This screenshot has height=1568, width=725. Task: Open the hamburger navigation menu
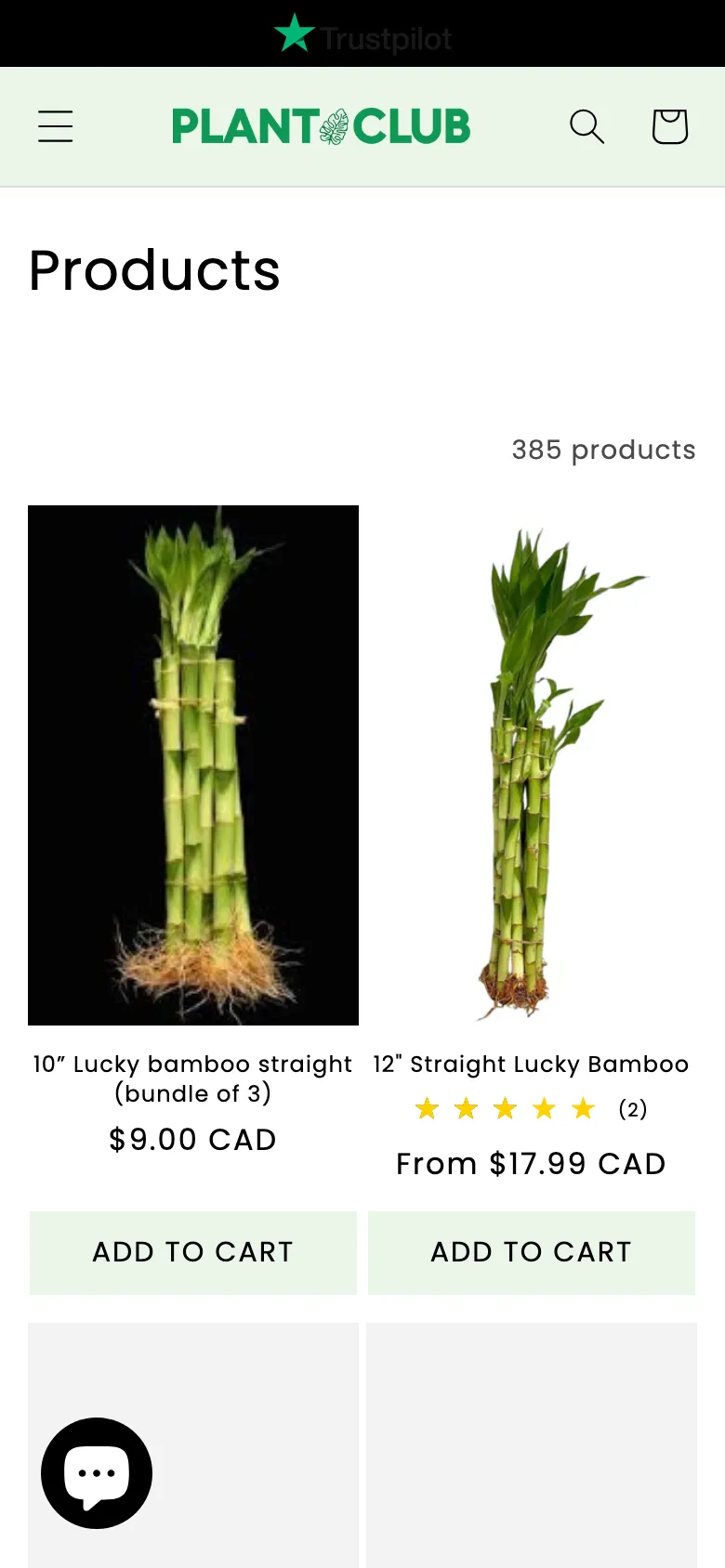(56, 126)
